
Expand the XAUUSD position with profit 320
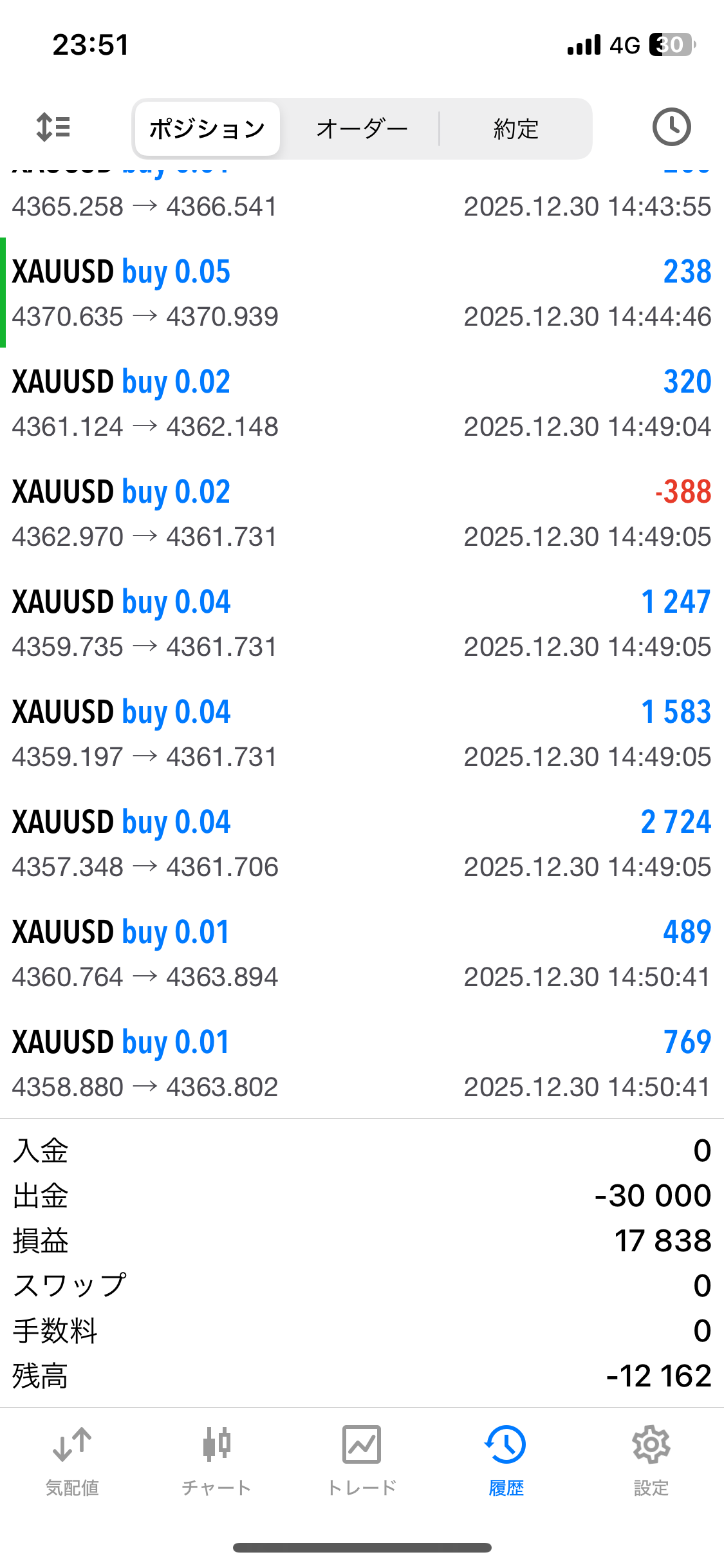tap(362, 404)
